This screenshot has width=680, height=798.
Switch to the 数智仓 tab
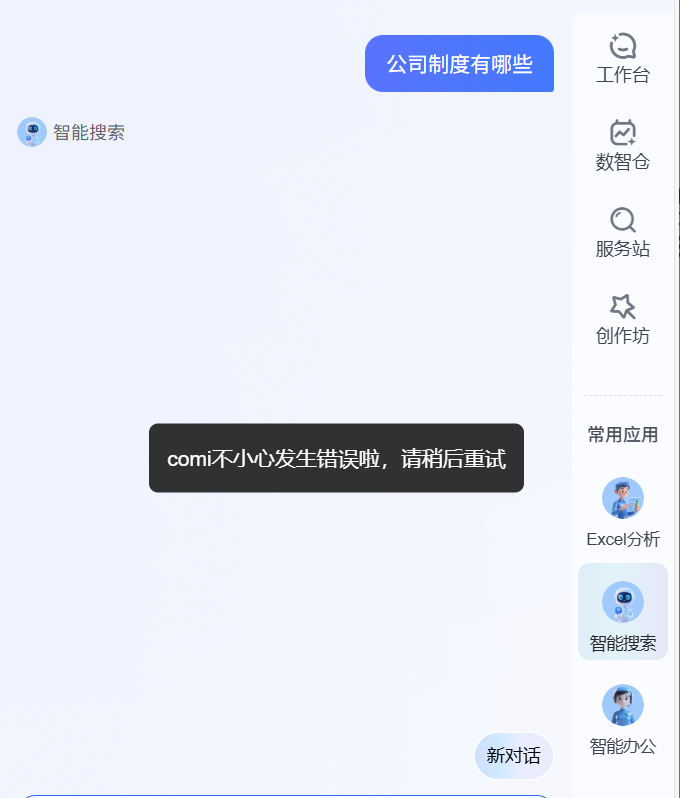pyautogui.click(x=622, y=145)
